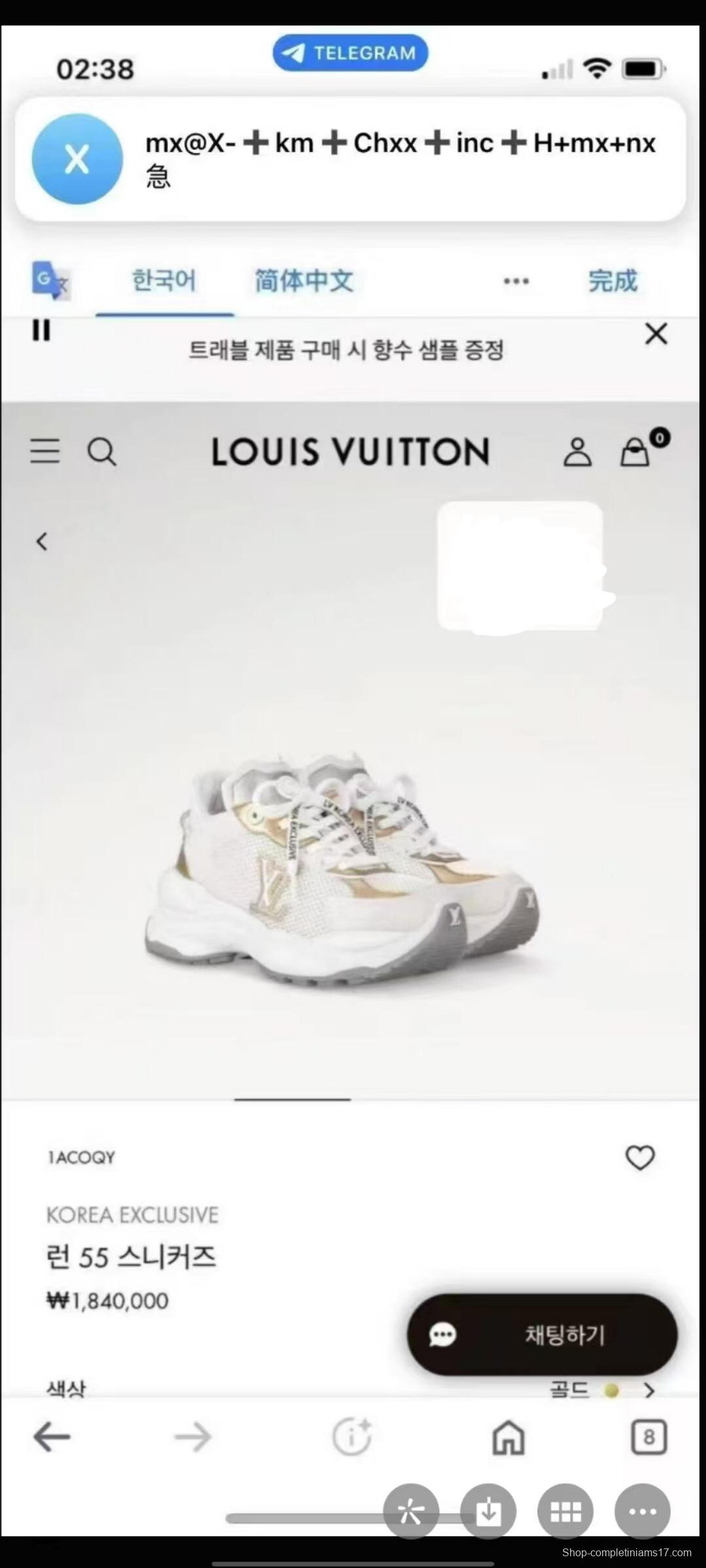Viewport: 706px width, 1568px height.
Task: Dismiss the Telegram notification via X avatar
Action: 76,160
